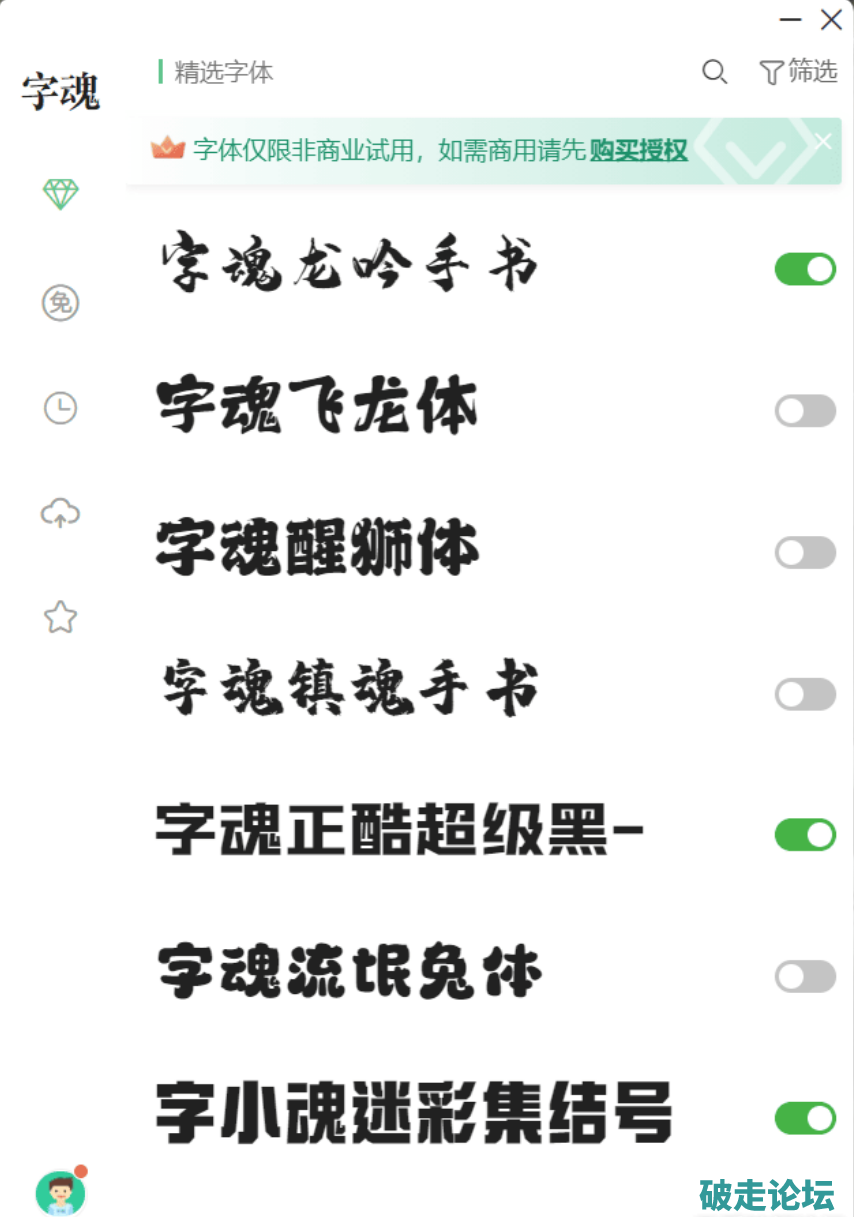This screenshot has width=854, height=1217.
Task: Enable the 字魂流氓兔体 font
Action: (805, 976)
